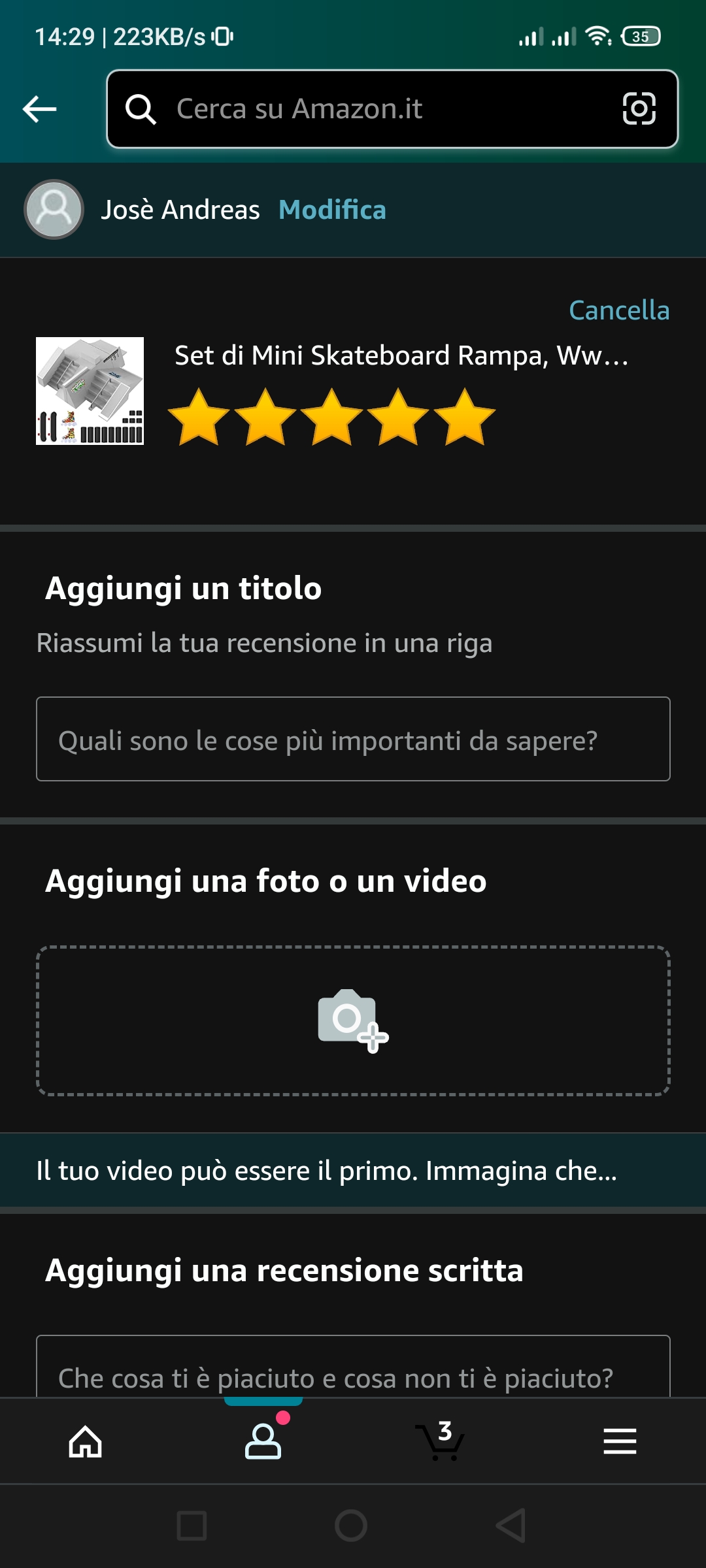Image resolution: width=706 pixels, height=1568 pixels.
Task: Go to the Home tab
Action: pos(86,1441)
